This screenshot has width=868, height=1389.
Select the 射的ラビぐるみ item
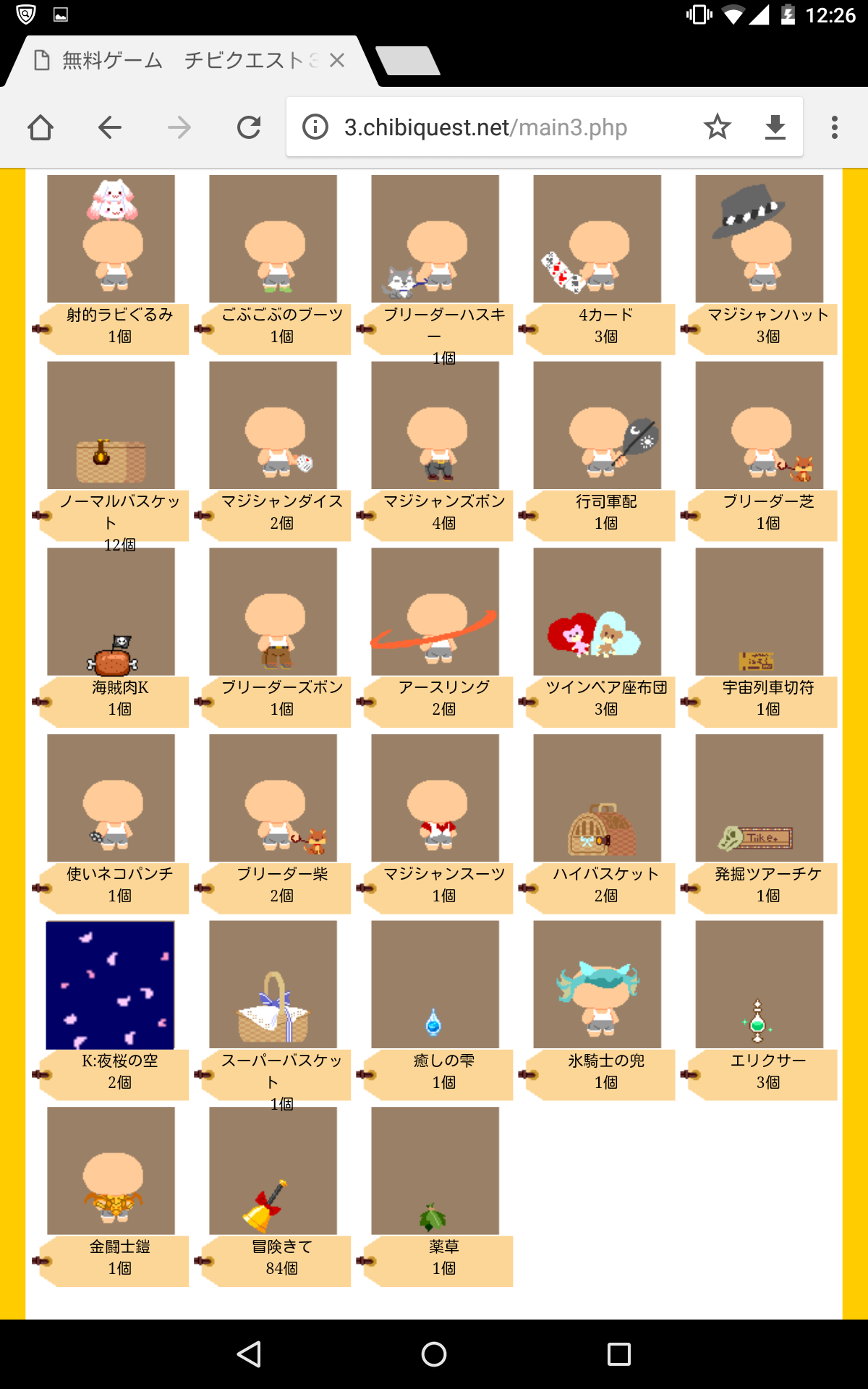click(x=111, y=239)
